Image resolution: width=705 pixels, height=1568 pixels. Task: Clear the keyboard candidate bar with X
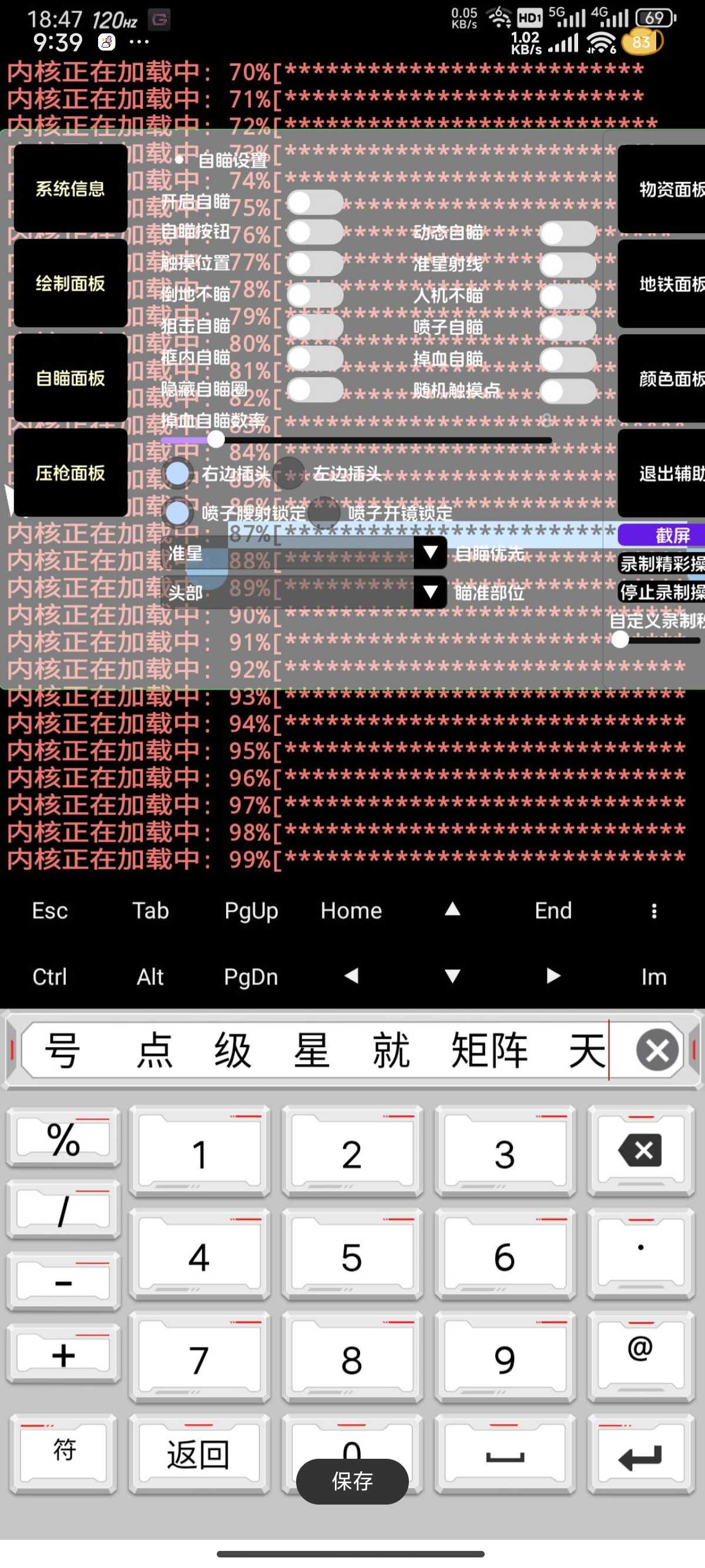(x=657, y=1051)
